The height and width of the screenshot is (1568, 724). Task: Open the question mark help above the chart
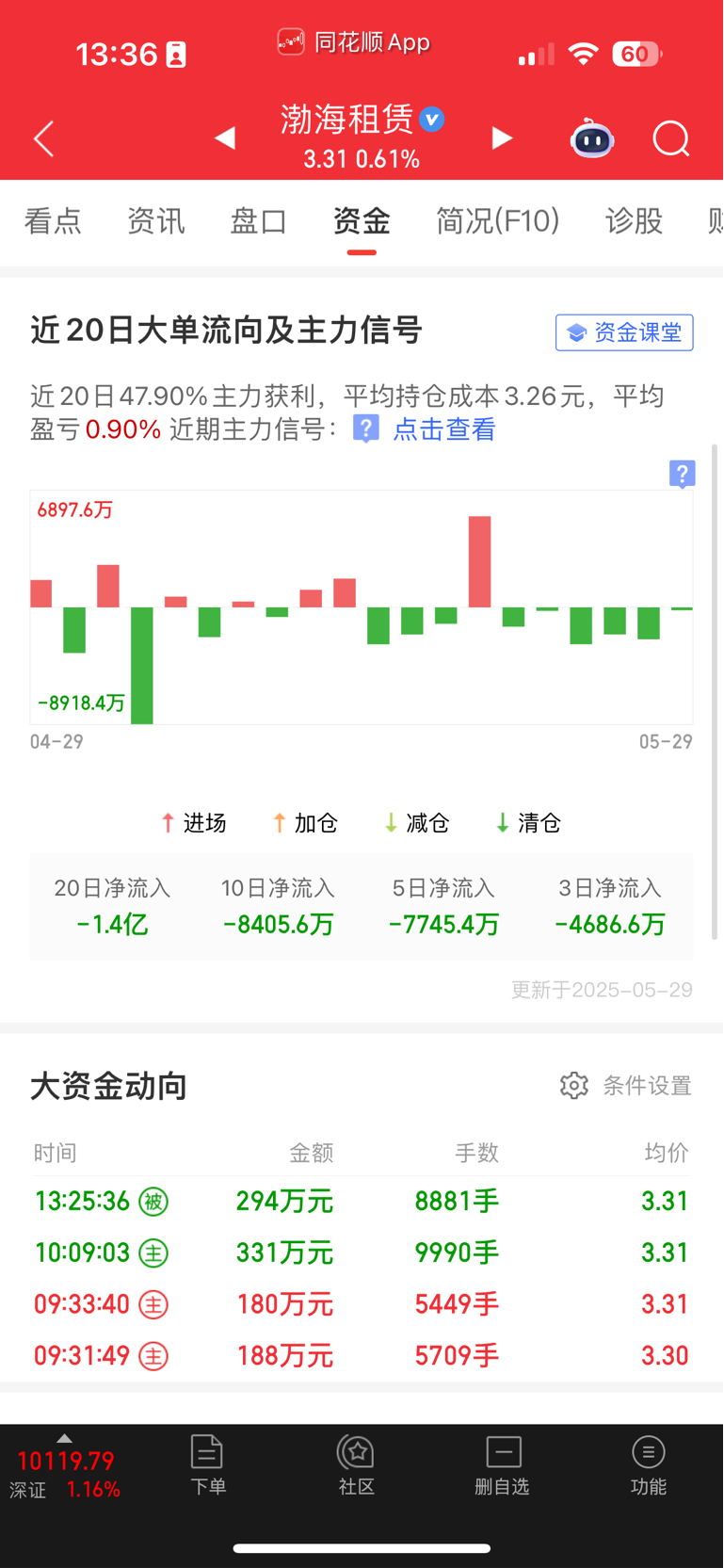682,474
